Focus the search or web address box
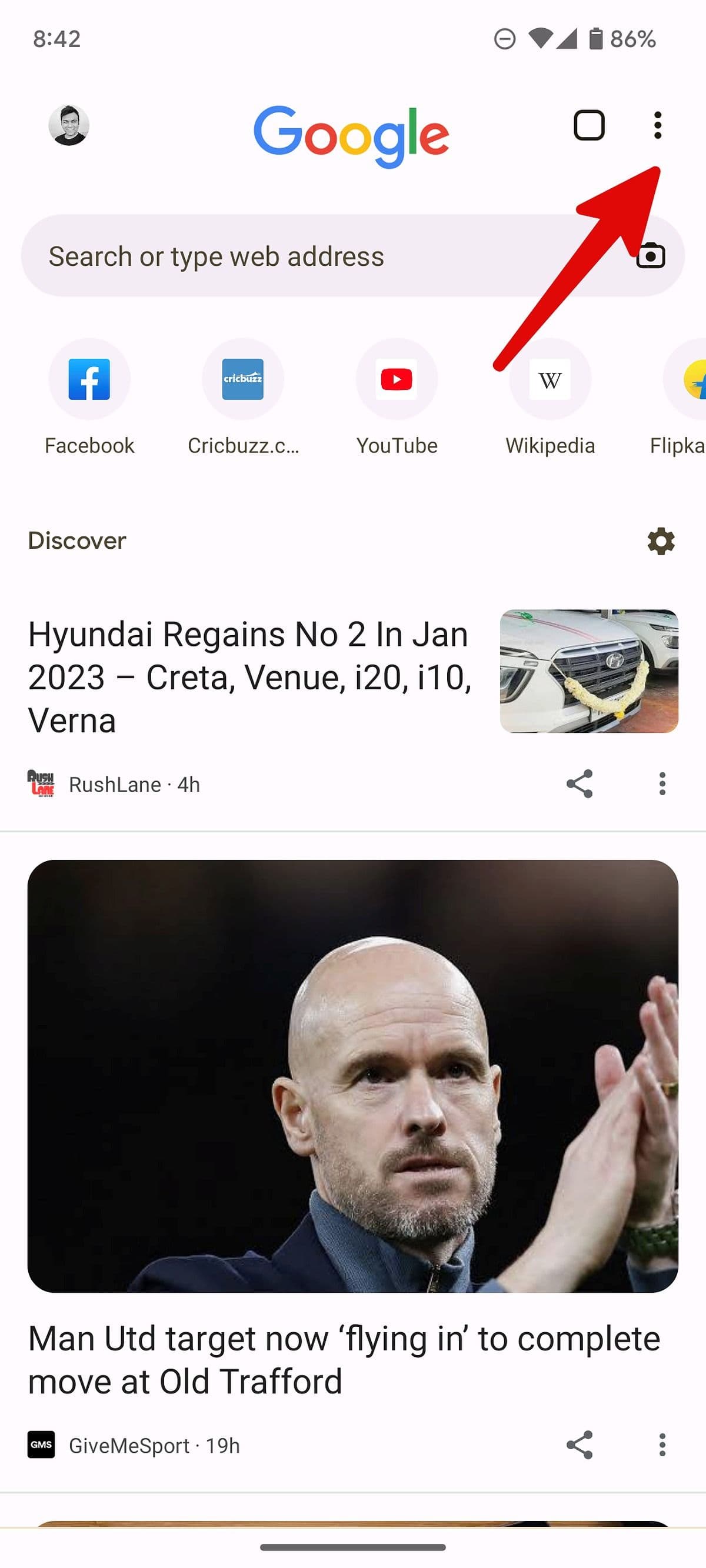The width and height of the screenshot is (706, 1568). click(305, 256)
